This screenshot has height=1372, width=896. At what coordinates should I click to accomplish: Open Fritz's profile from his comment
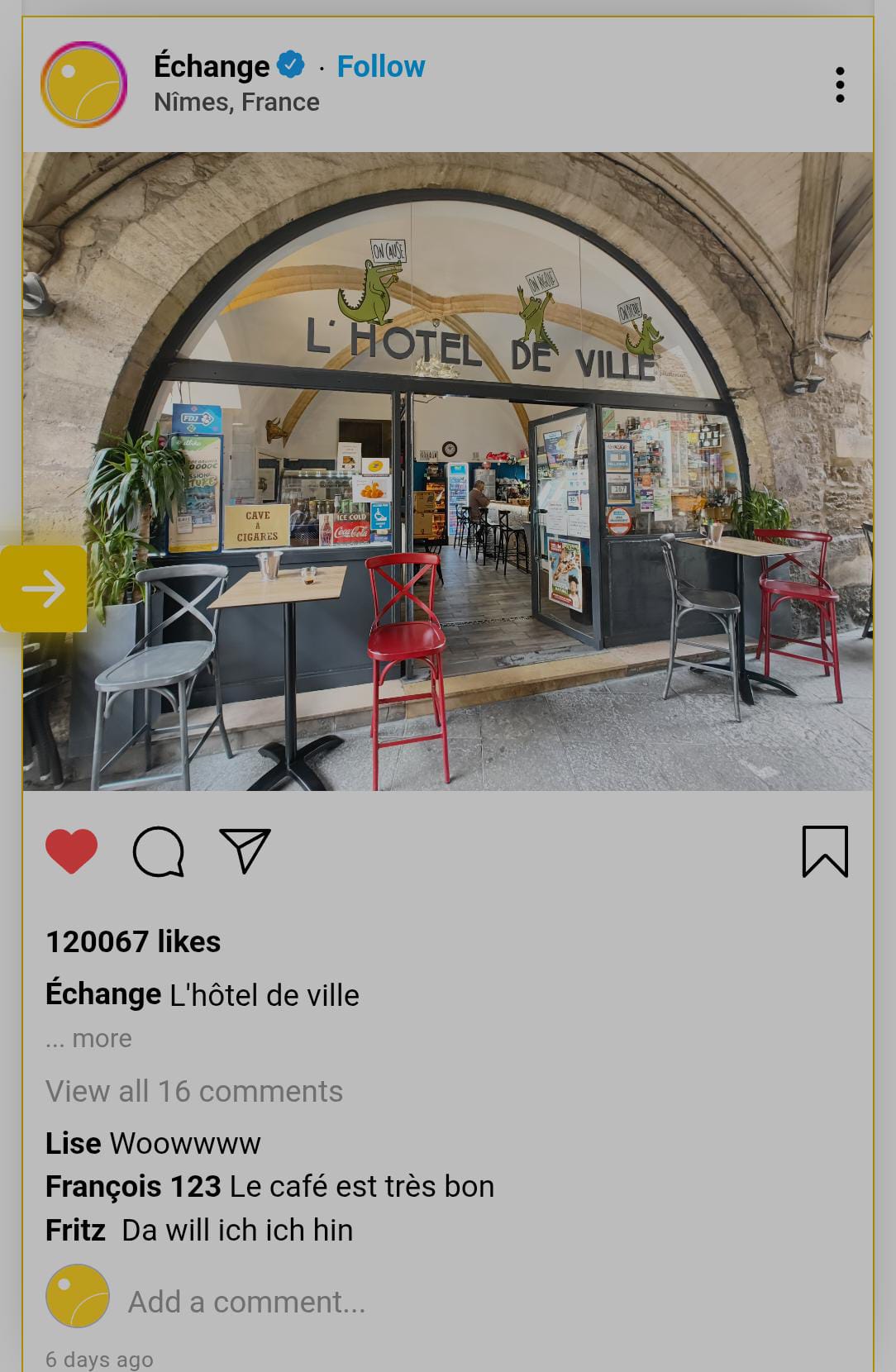point(75,1230)
